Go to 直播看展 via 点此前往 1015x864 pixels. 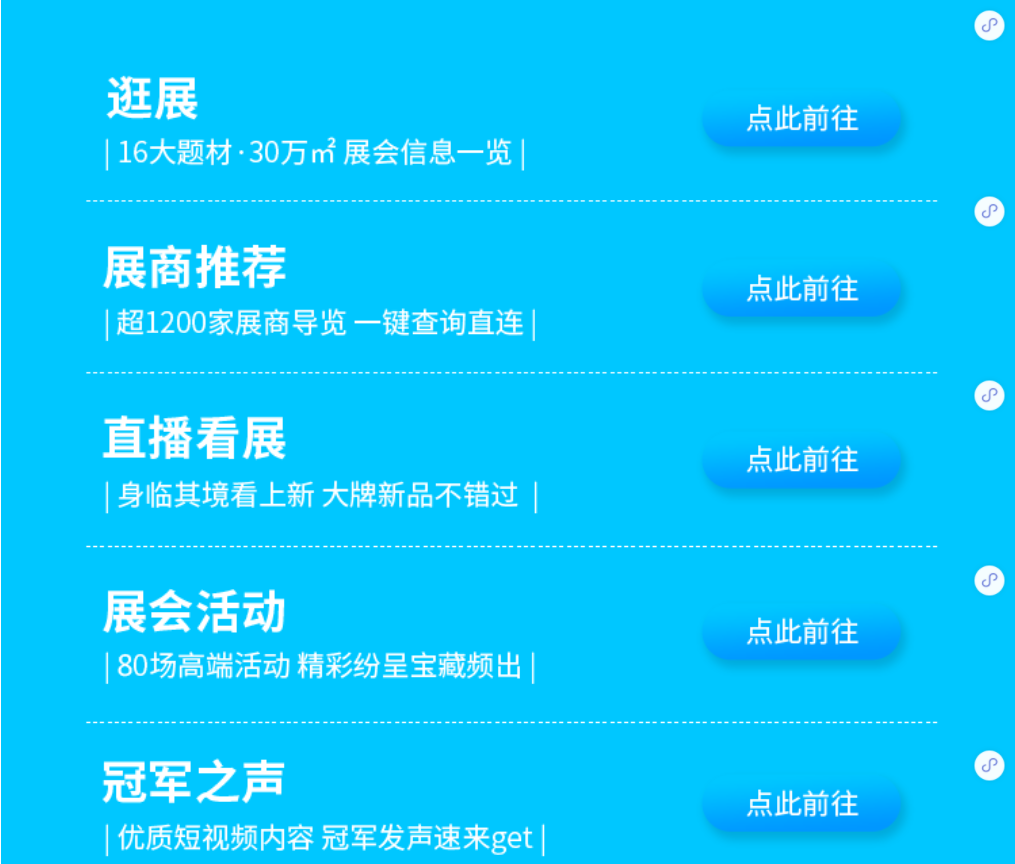pos(802,460)
